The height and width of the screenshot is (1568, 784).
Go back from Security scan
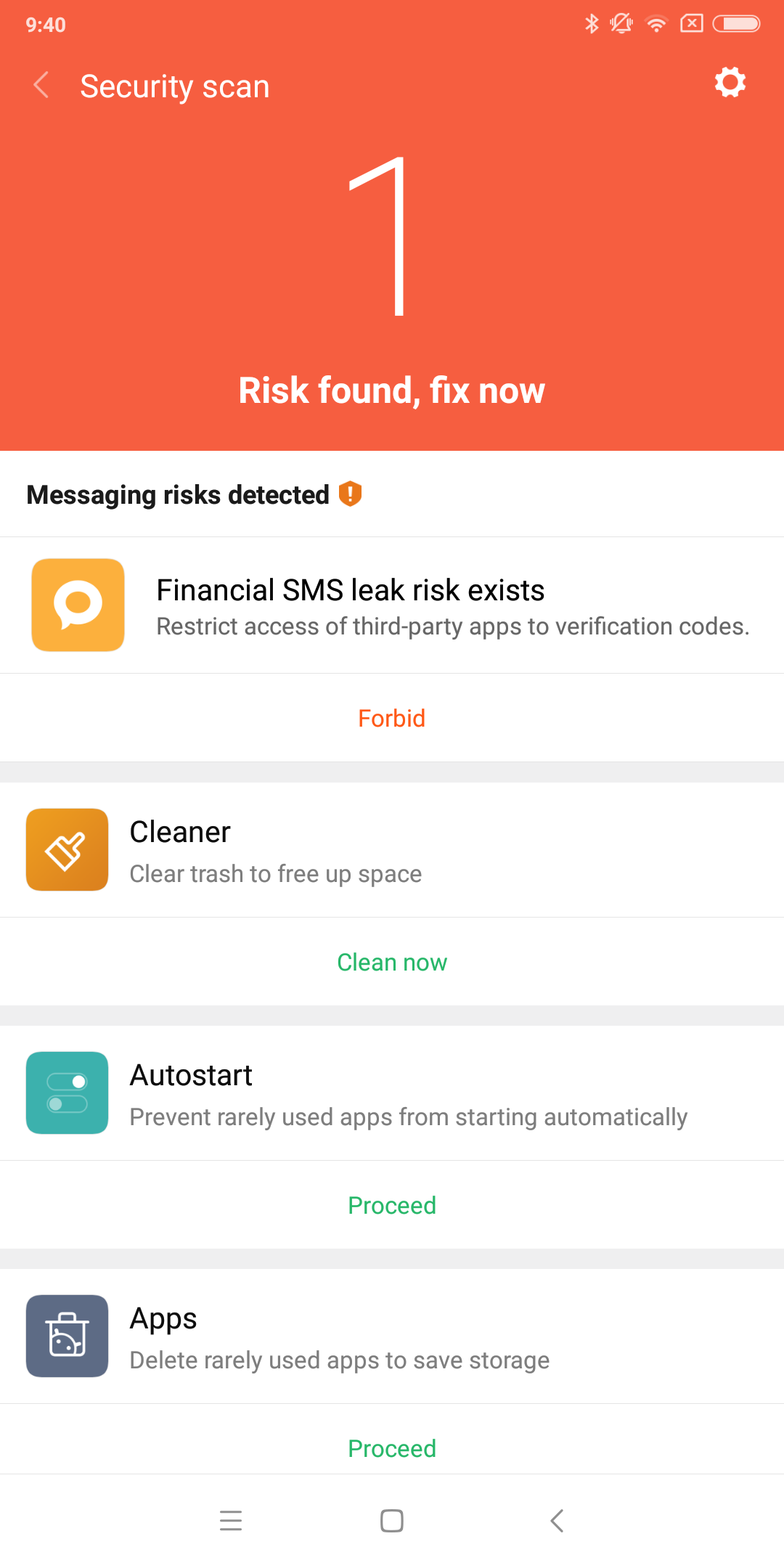[41, 86]
